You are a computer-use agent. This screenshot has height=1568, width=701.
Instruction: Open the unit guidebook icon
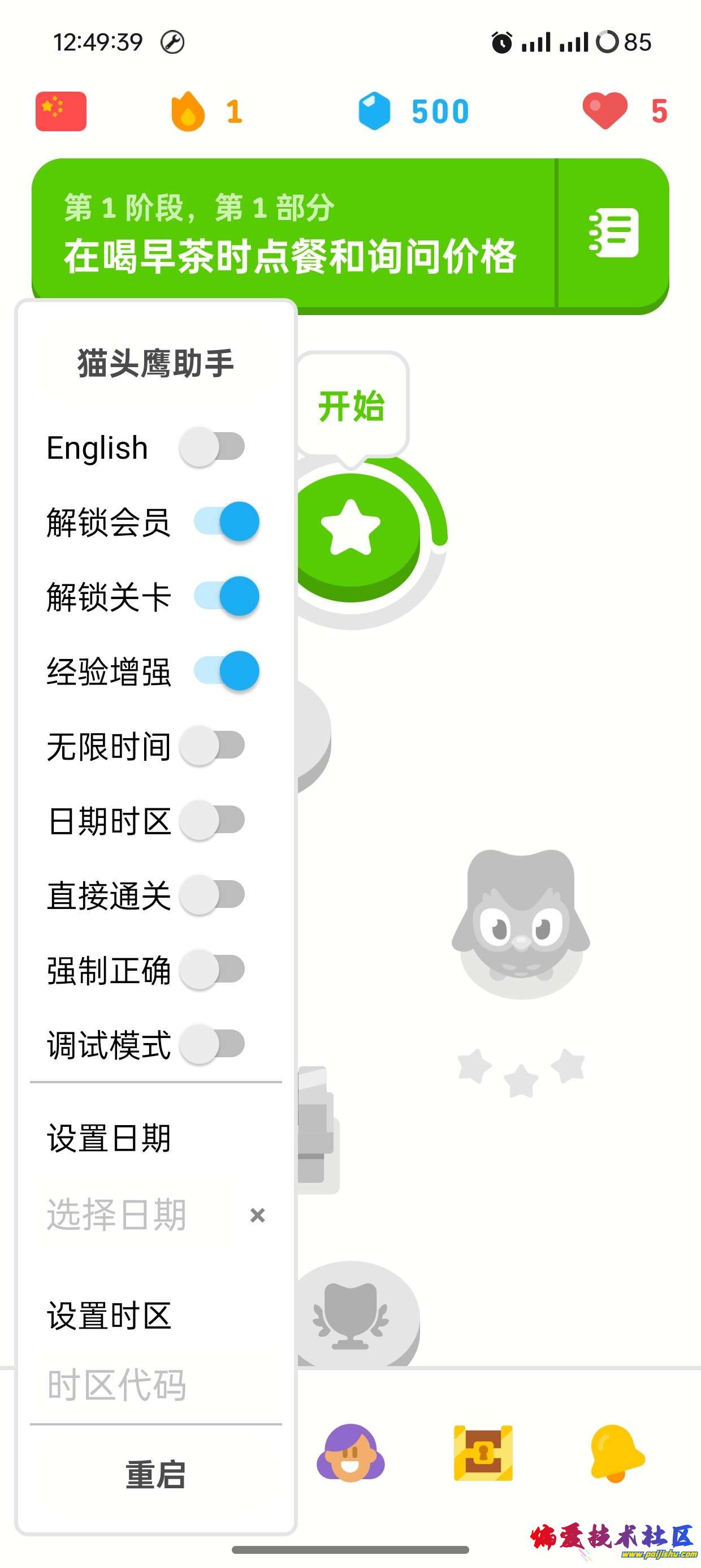[613, 233]
